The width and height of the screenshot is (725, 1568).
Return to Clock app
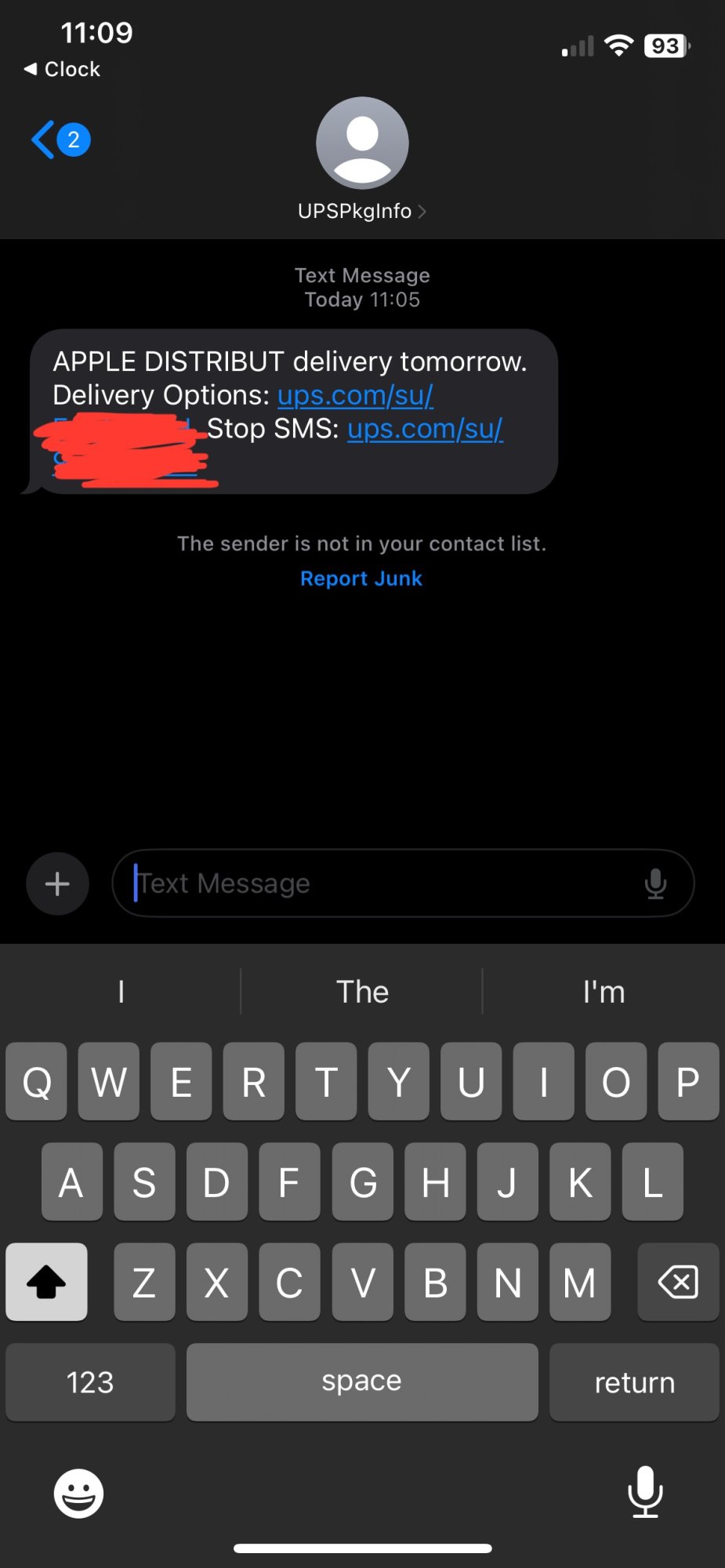point(62,69)
